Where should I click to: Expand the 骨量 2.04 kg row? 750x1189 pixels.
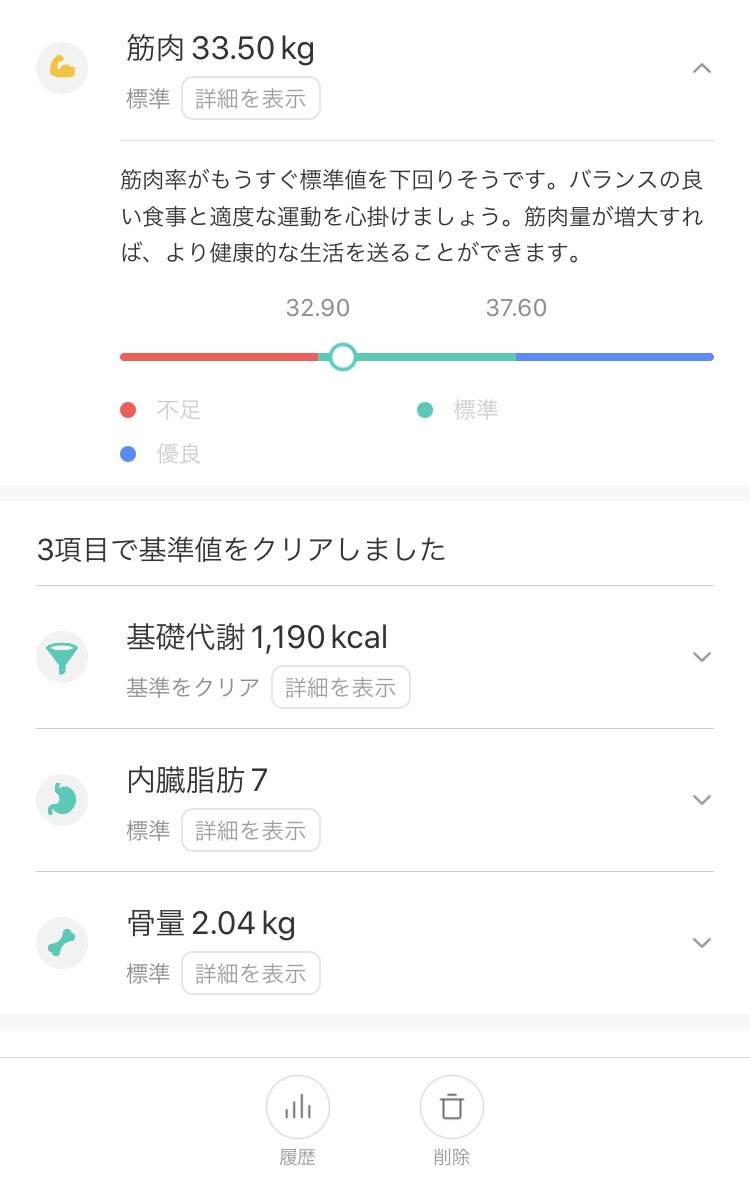tap(702, 943)
